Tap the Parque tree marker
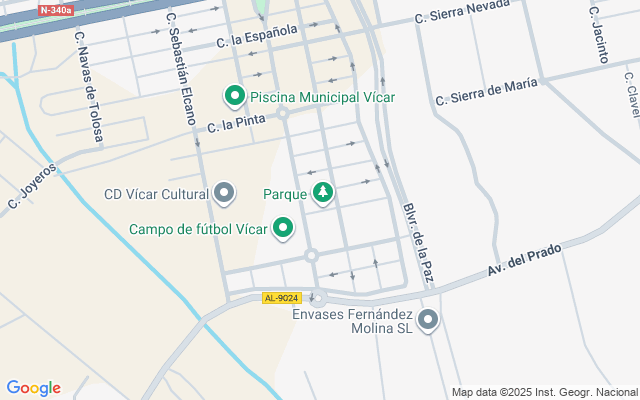This screenshot has height=400, width=640. click(x=322, y=193)
